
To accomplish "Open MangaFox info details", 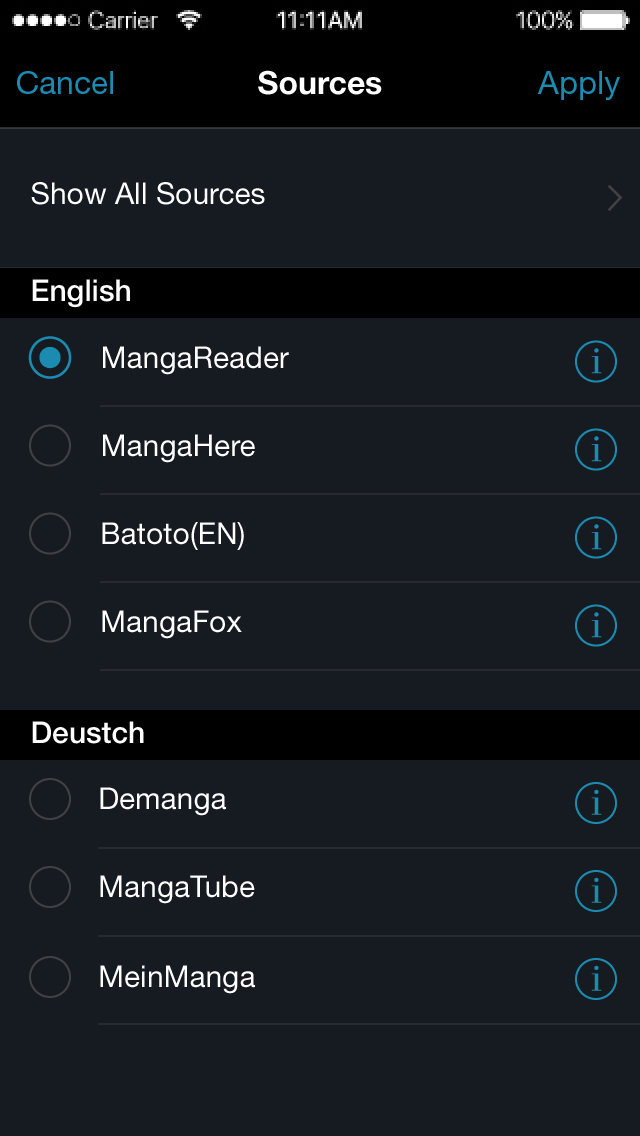I will point(596,625).
